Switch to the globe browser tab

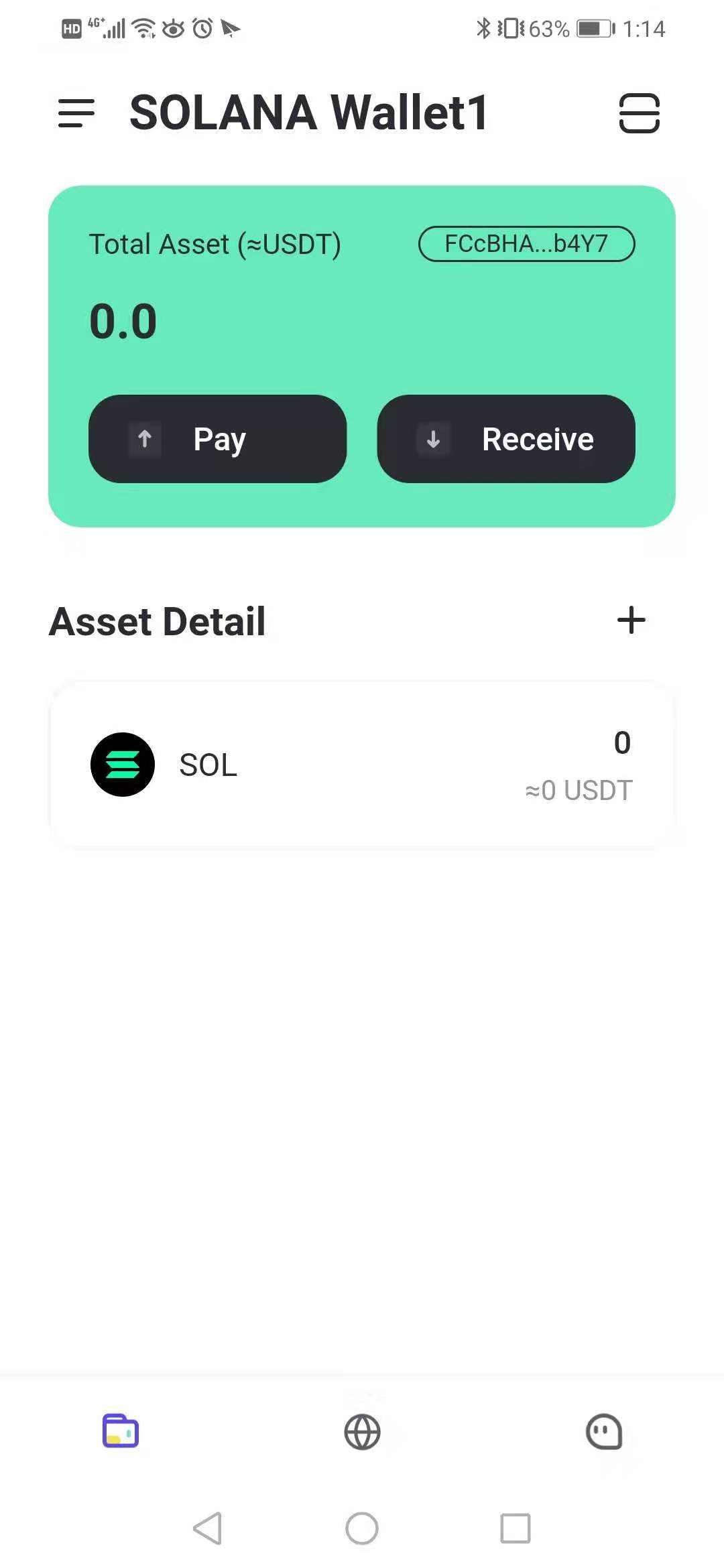362,1432
